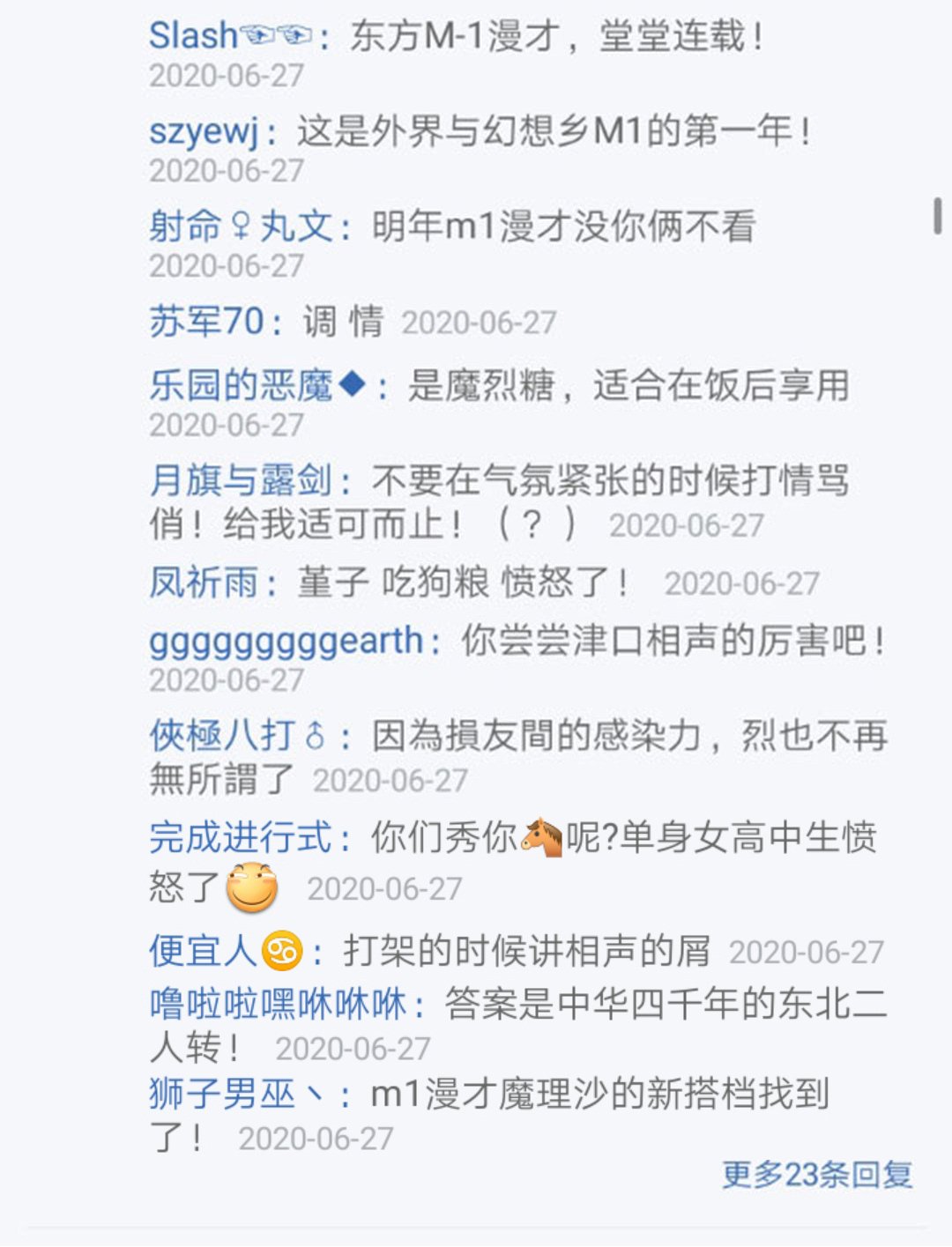Open szyewj's user profile
Viewport: 952px width, 1247px height.
coord(204,131)
